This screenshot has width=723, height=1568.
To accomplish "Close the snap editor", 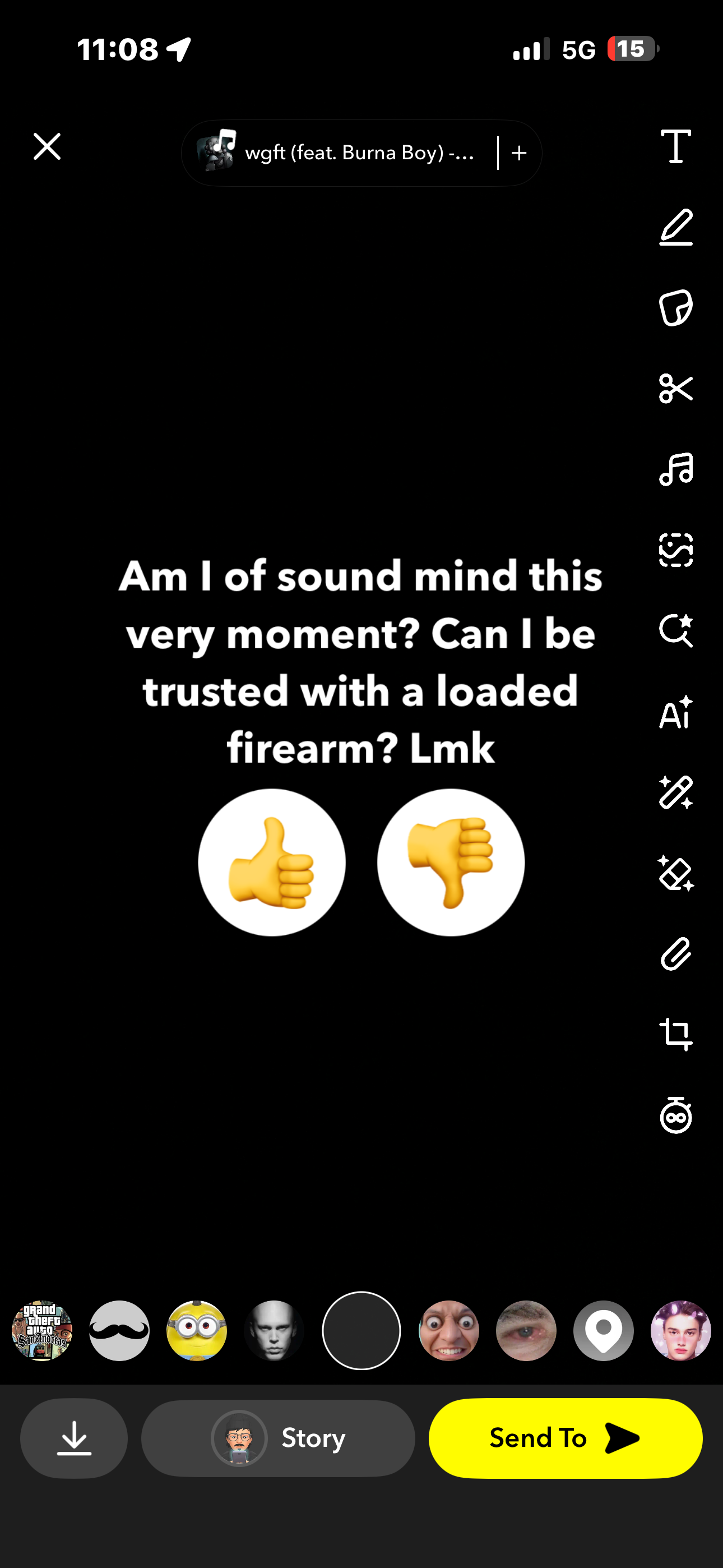I will pos(47,147).
